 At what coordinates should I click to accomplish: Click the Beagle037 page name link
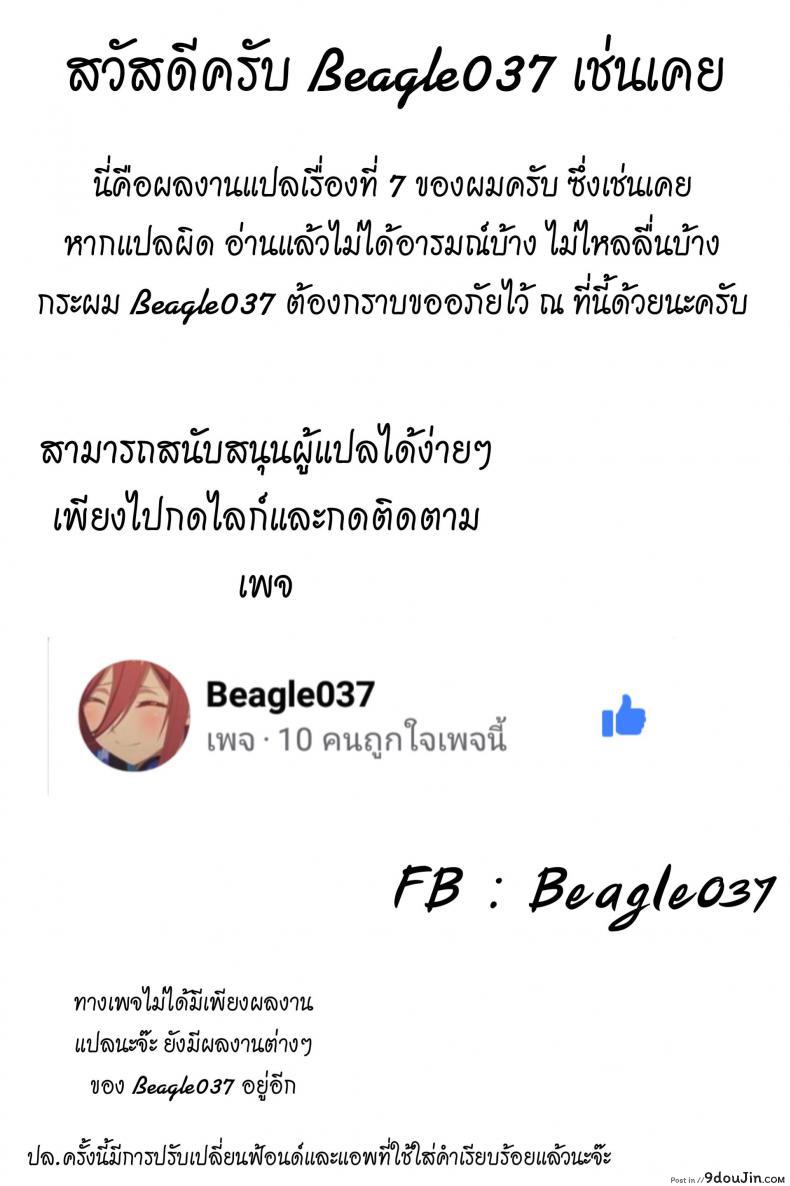point(290,692)
